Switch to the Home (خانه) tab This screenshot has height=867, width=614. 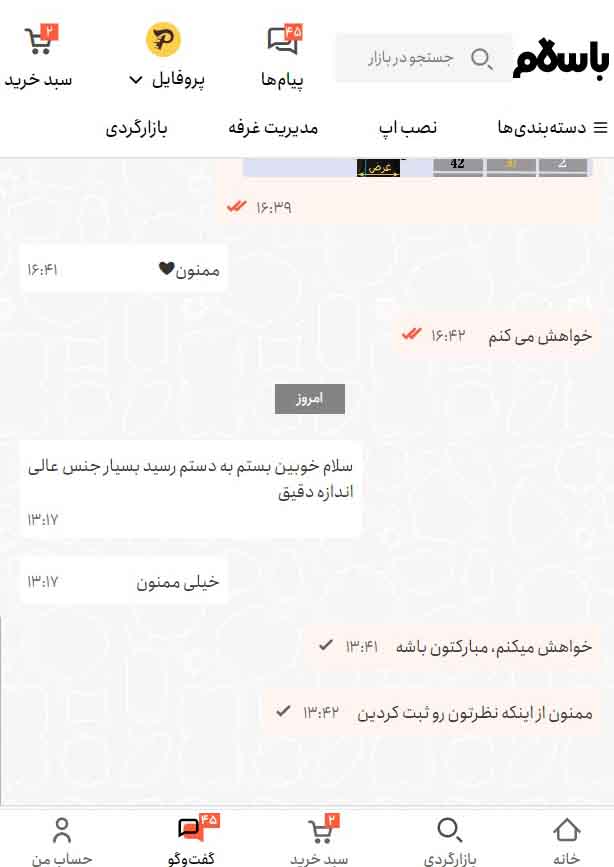click(566, 840)
